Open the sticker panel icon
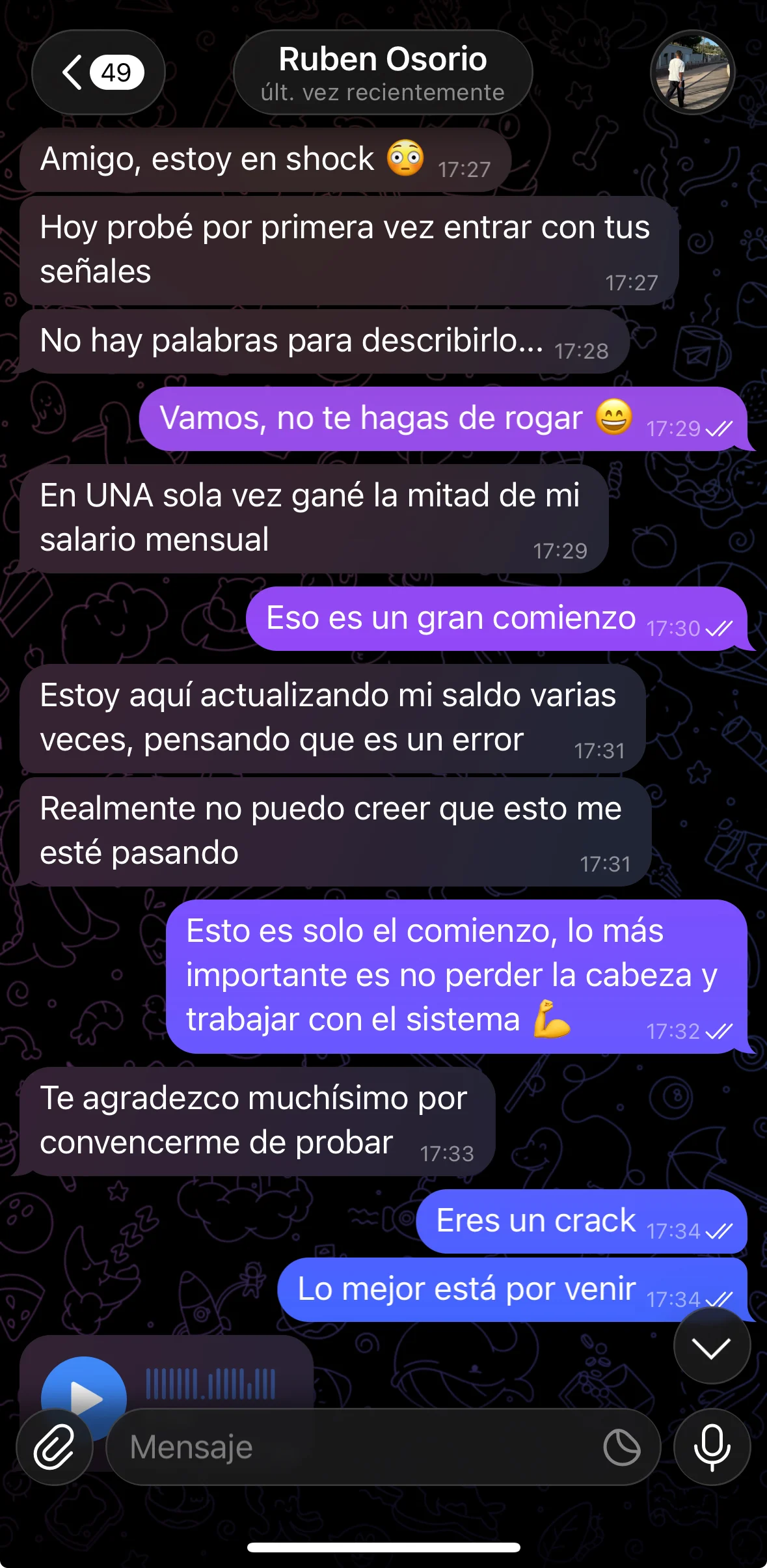This screenshot has height=1568, width=767. (621, 1448)
